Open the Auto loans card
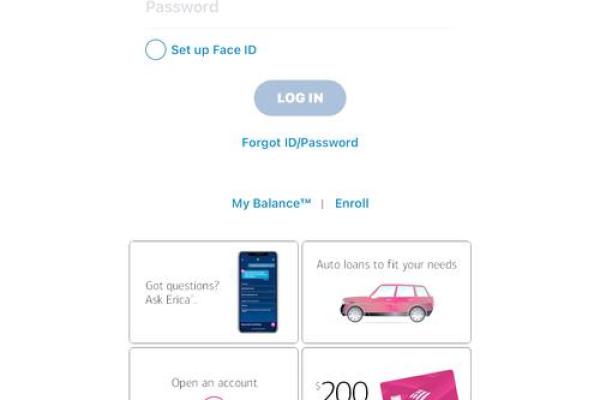The width and height of the screenshot is (600, 400). click(386, 292)
